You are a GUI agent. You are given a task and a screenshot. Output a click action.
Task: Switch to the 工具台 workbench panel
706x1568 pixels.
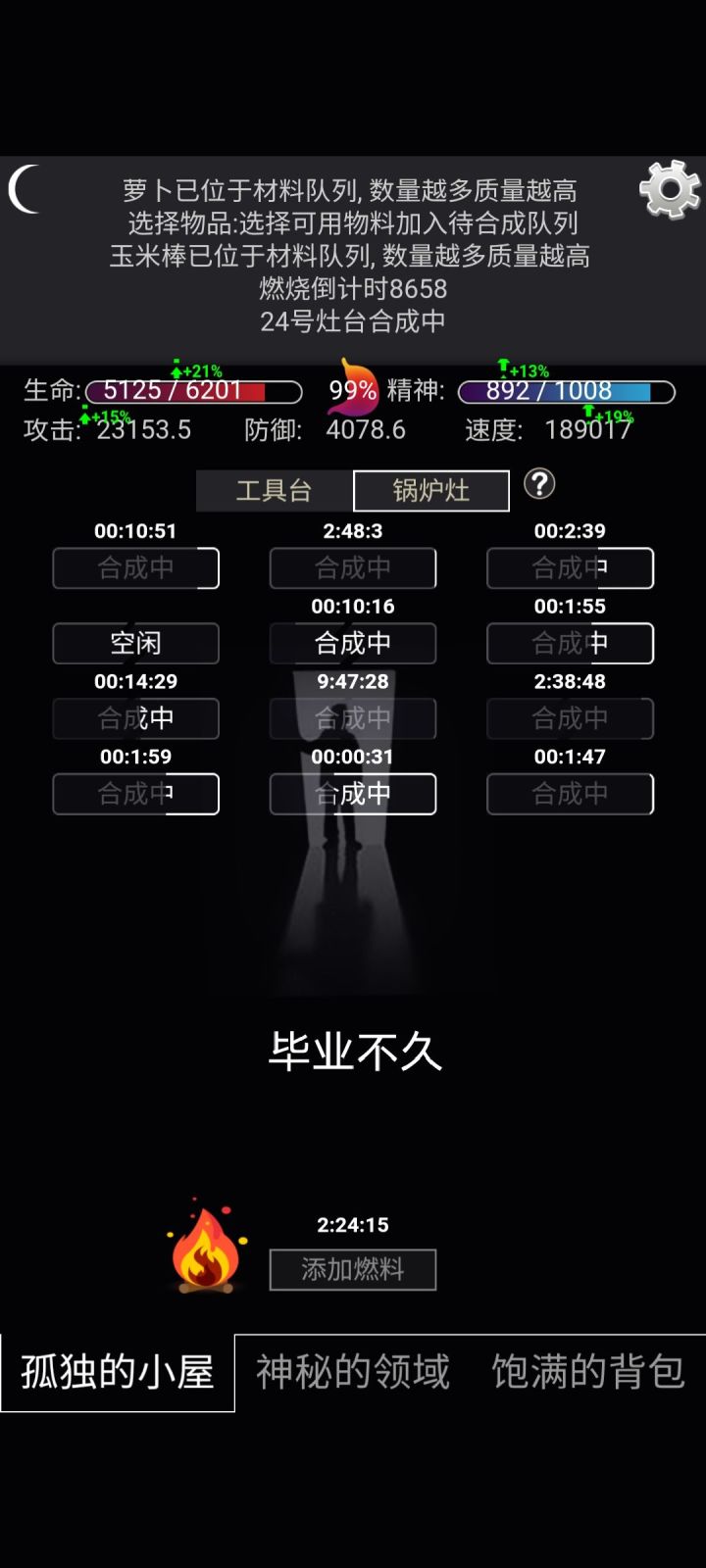[275, 490]
